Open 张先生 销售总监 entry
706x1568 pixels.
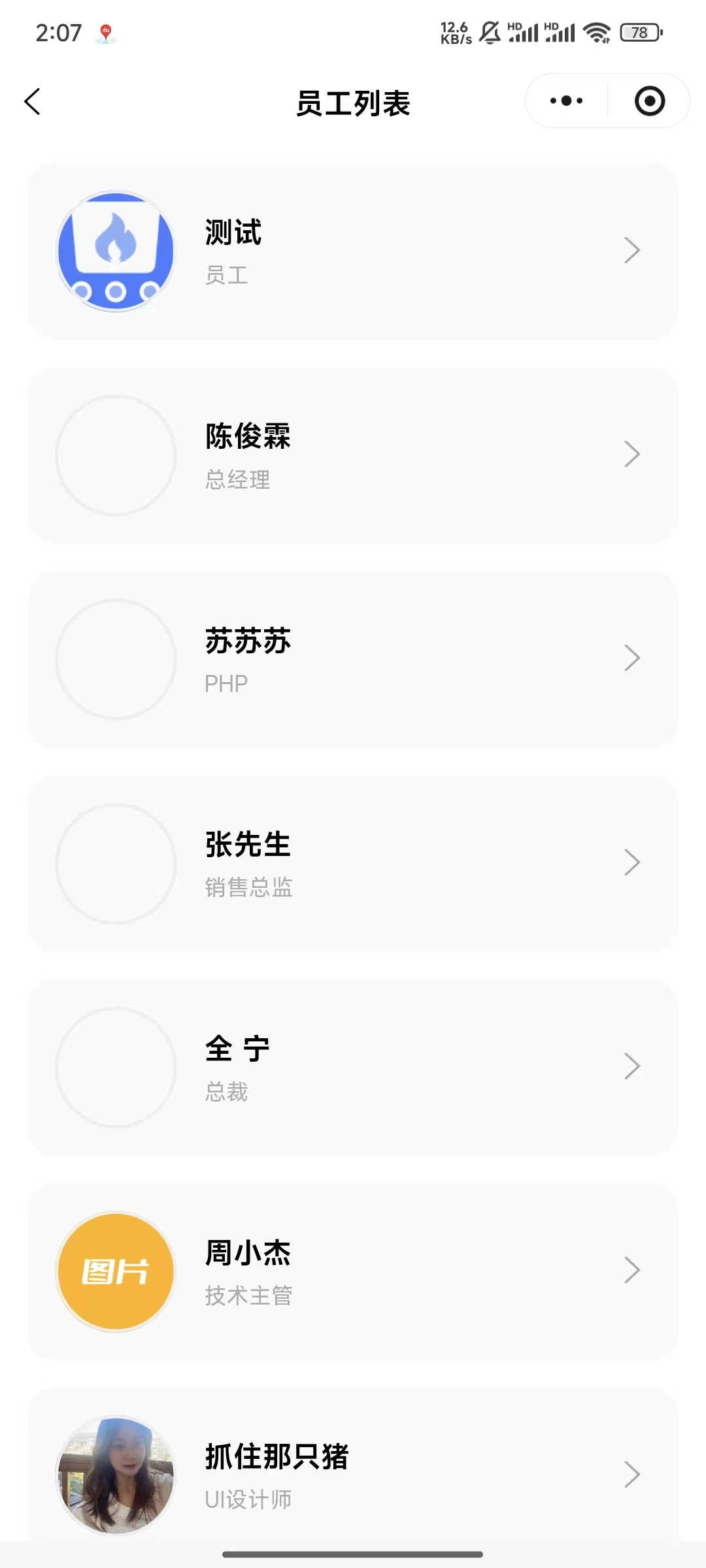pyautogui.click(x=353, y=863)
